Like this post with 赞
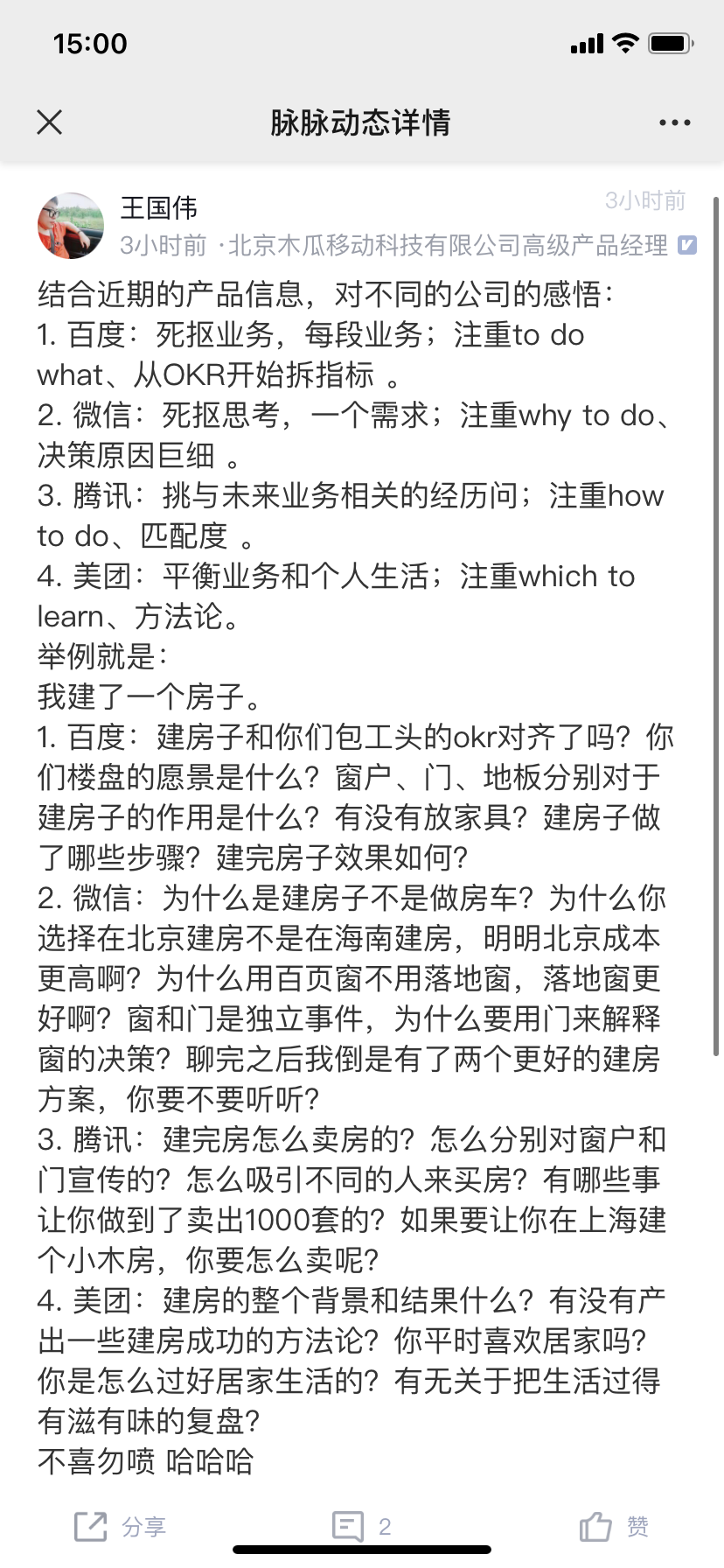This screenshot has height=1568, width=724. tap(614, 1527)
